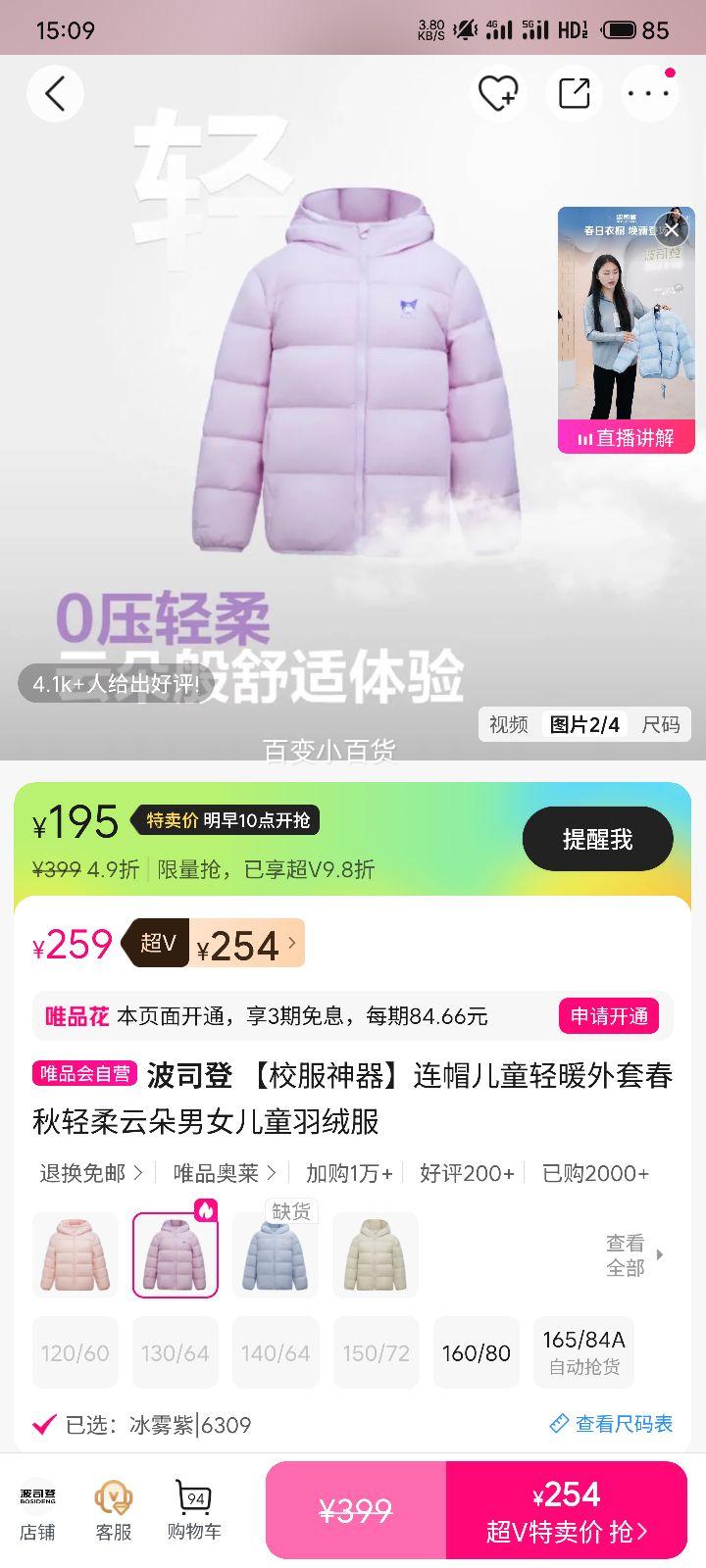This screenshot has width=706, height=1568.
Task: Open the three-dot overflow menu
Action: 649,94
